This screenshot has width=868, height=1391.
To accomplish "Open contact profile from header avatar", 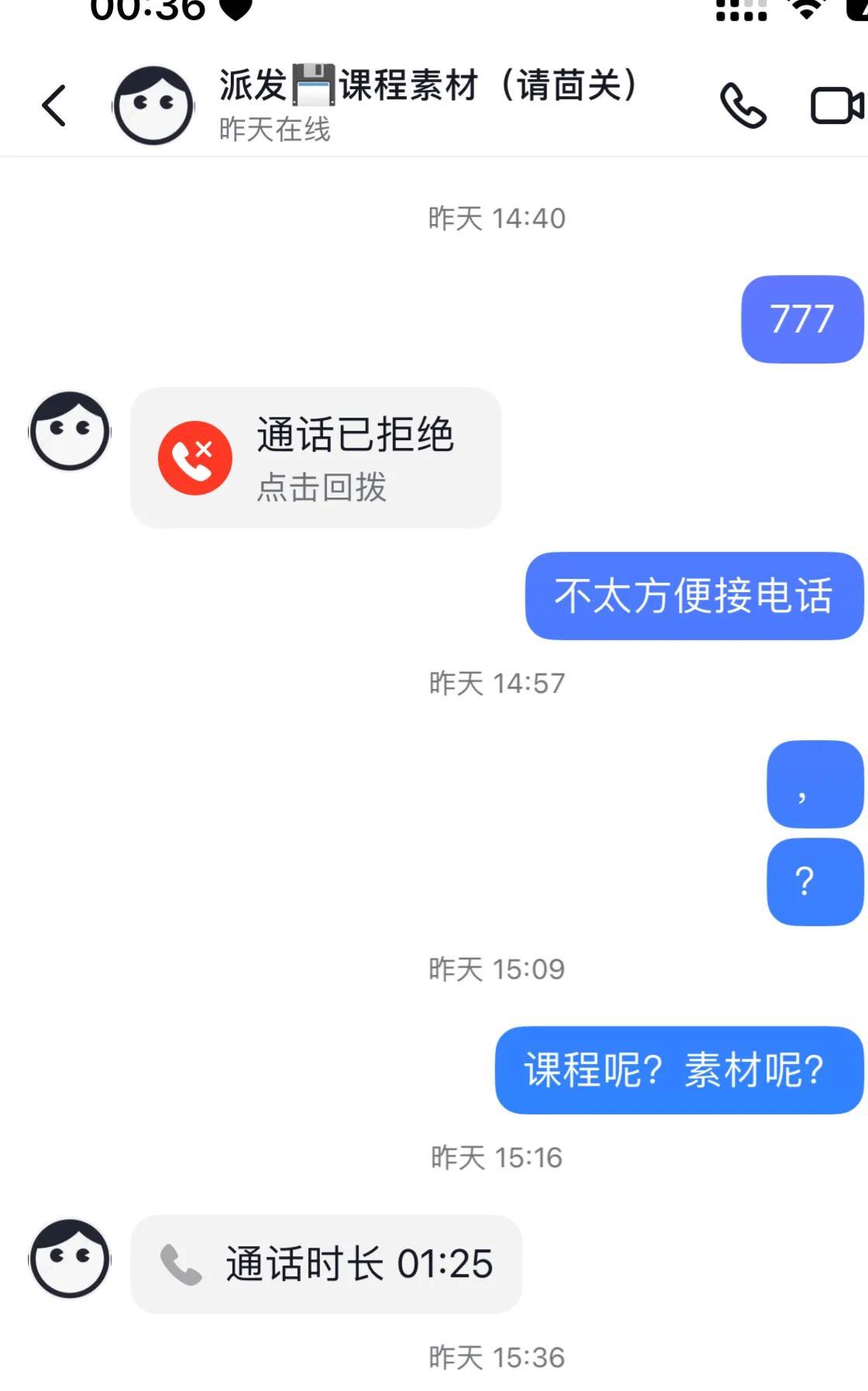I will (x=153, y=105).
